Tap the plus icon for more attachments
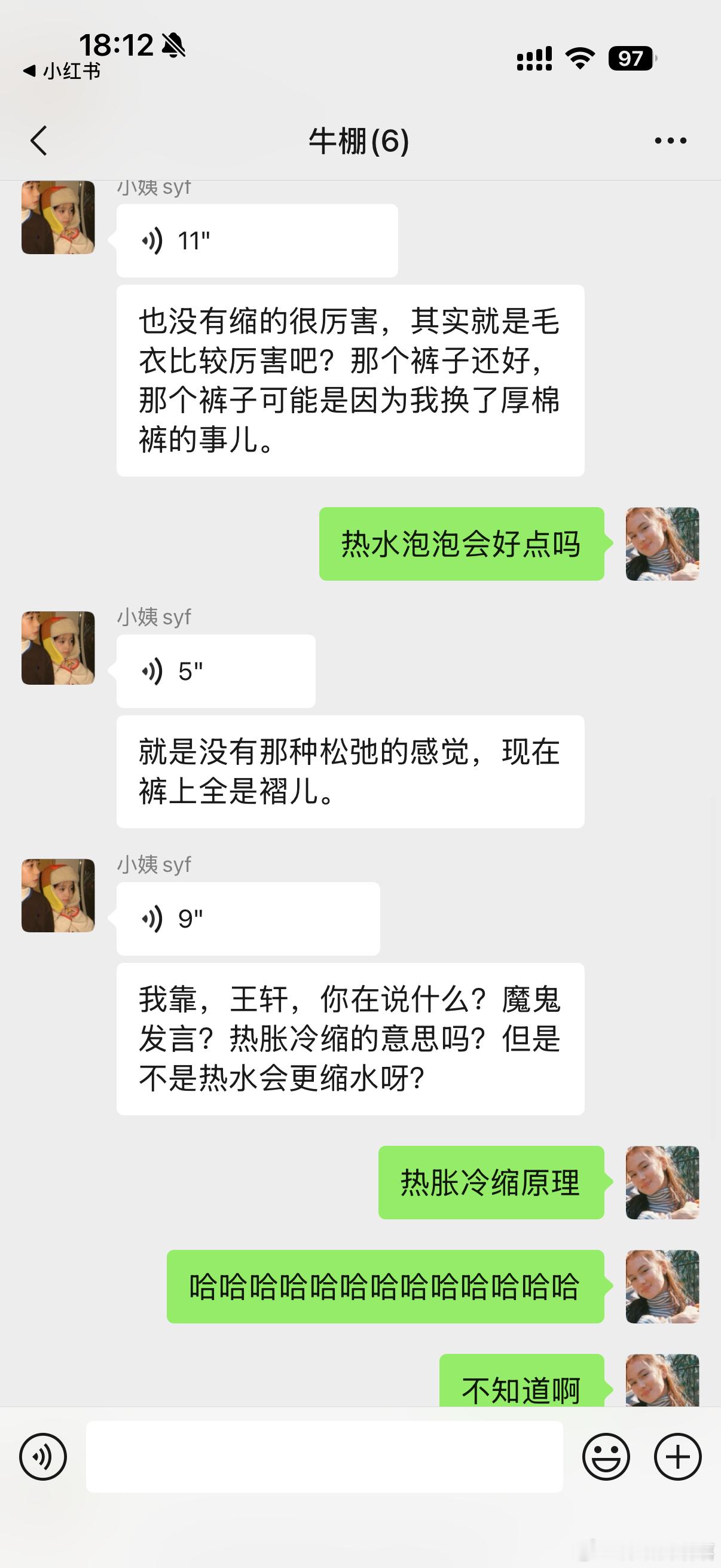The image size is (721, 1568). (x=677, y=1457)
